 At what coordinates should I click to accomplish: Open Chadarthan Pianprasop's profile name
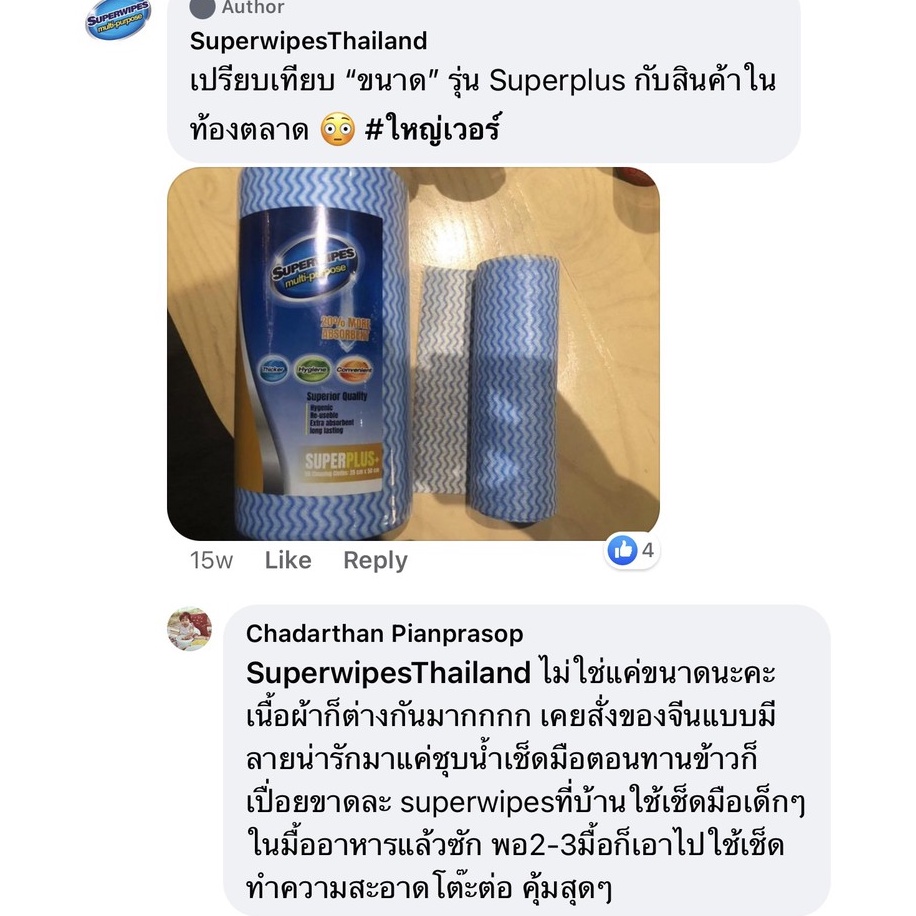click(x=384, y=633)
